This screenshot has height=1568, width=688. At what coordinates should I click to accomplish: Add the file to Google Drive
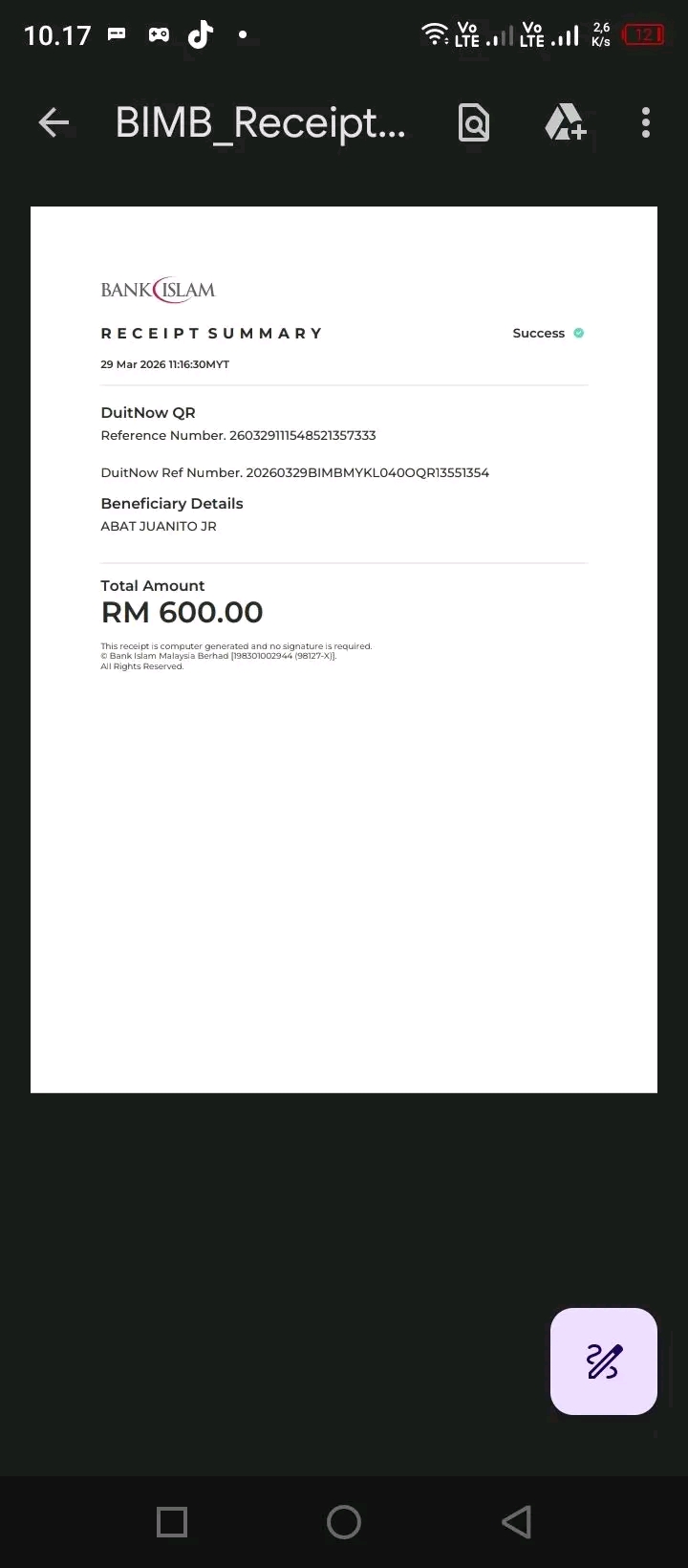(565, 122)
